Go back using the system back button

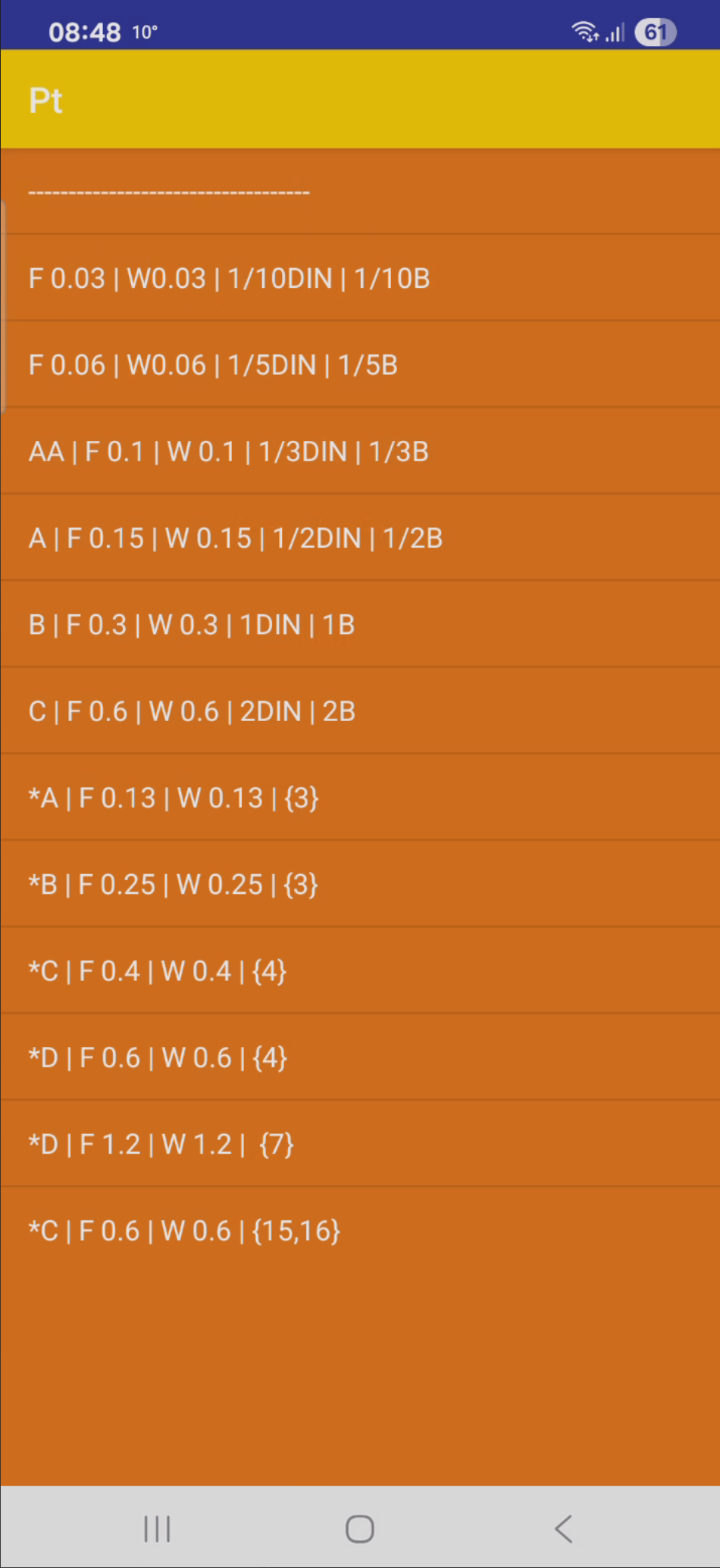pyautogui.click(x=563, y=1529)
